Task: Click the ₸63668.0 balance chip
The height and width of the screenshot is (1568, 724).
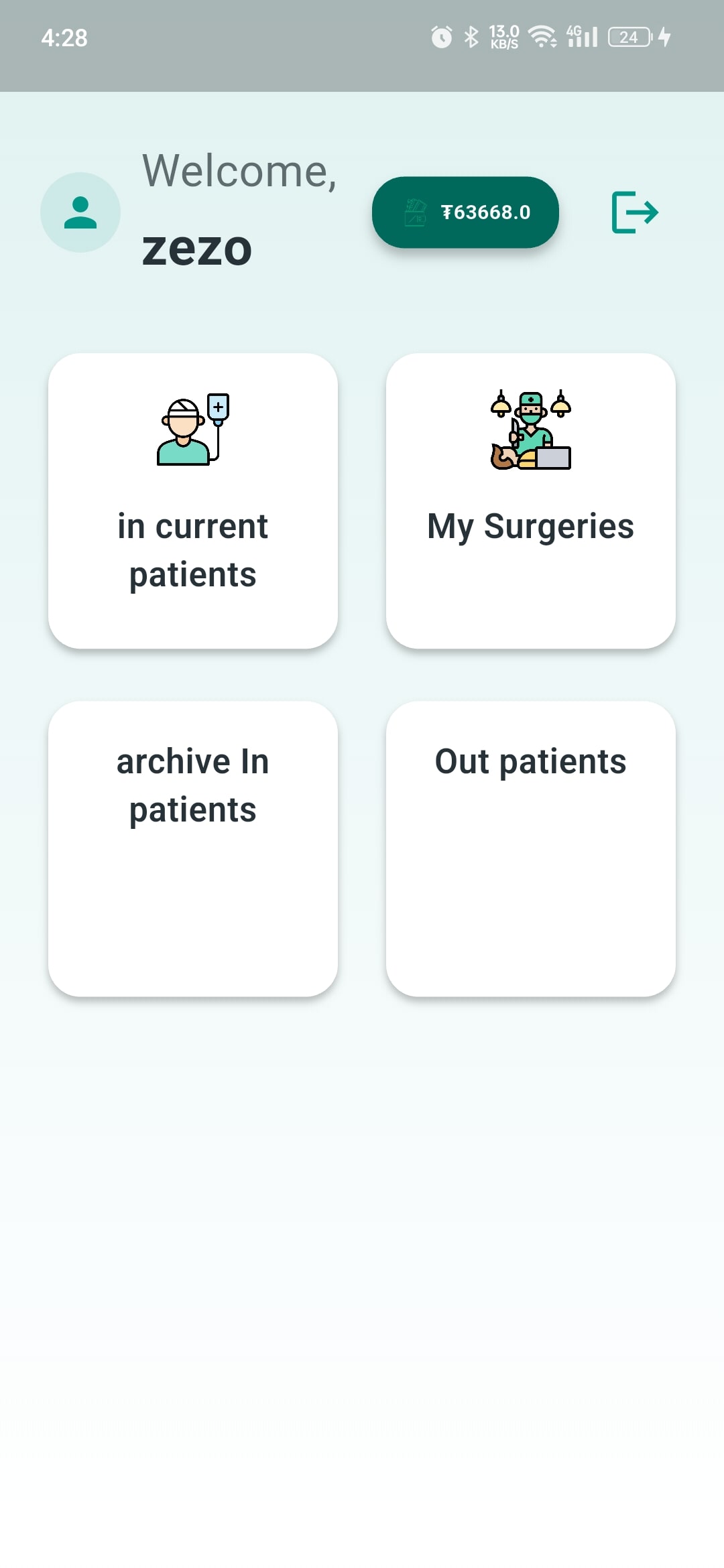Action: pyautogui.click(x=465, y=211)
